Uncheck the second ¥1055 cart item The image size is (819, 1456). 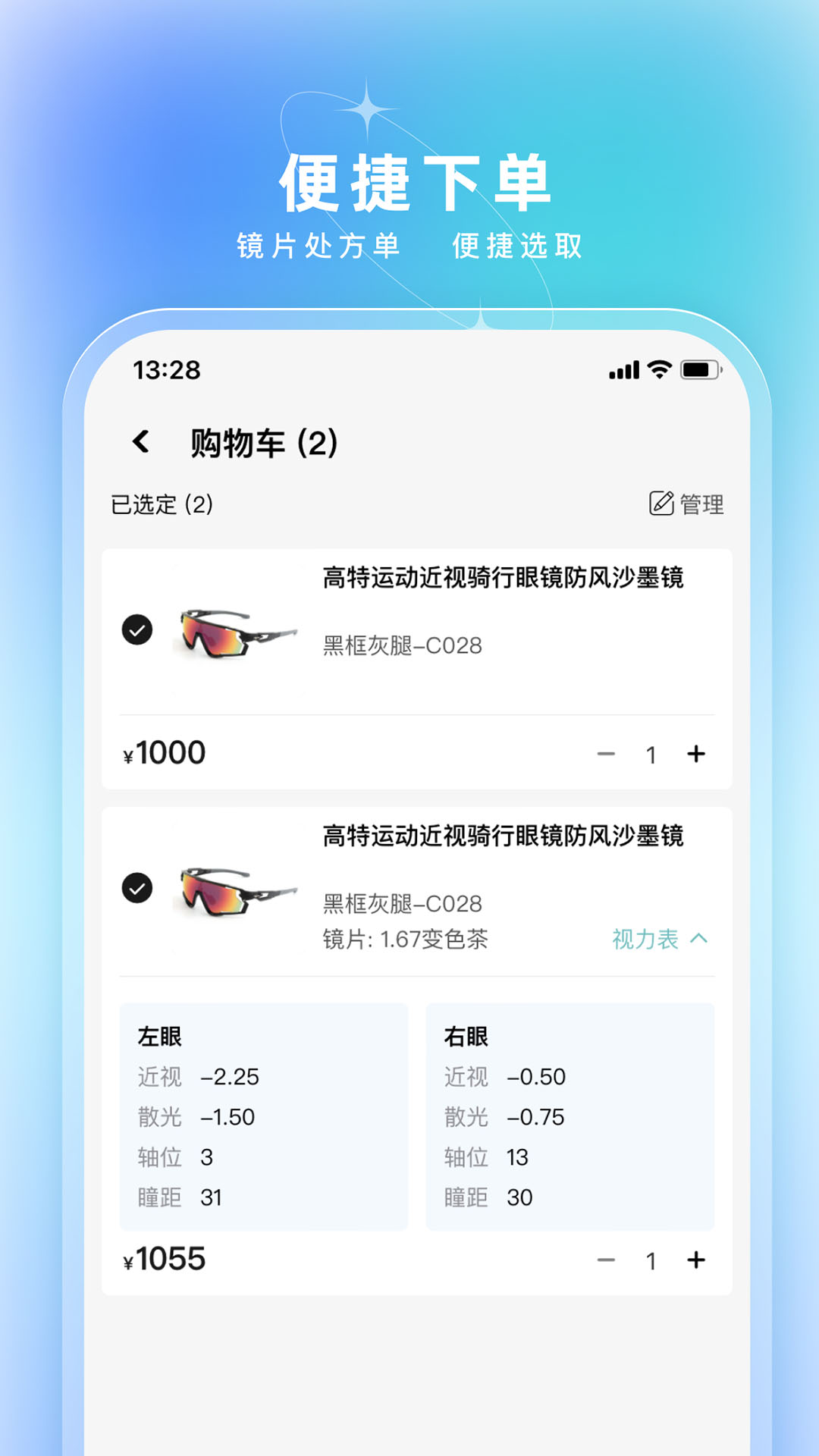pyautogui.click(x=137, y=887)
